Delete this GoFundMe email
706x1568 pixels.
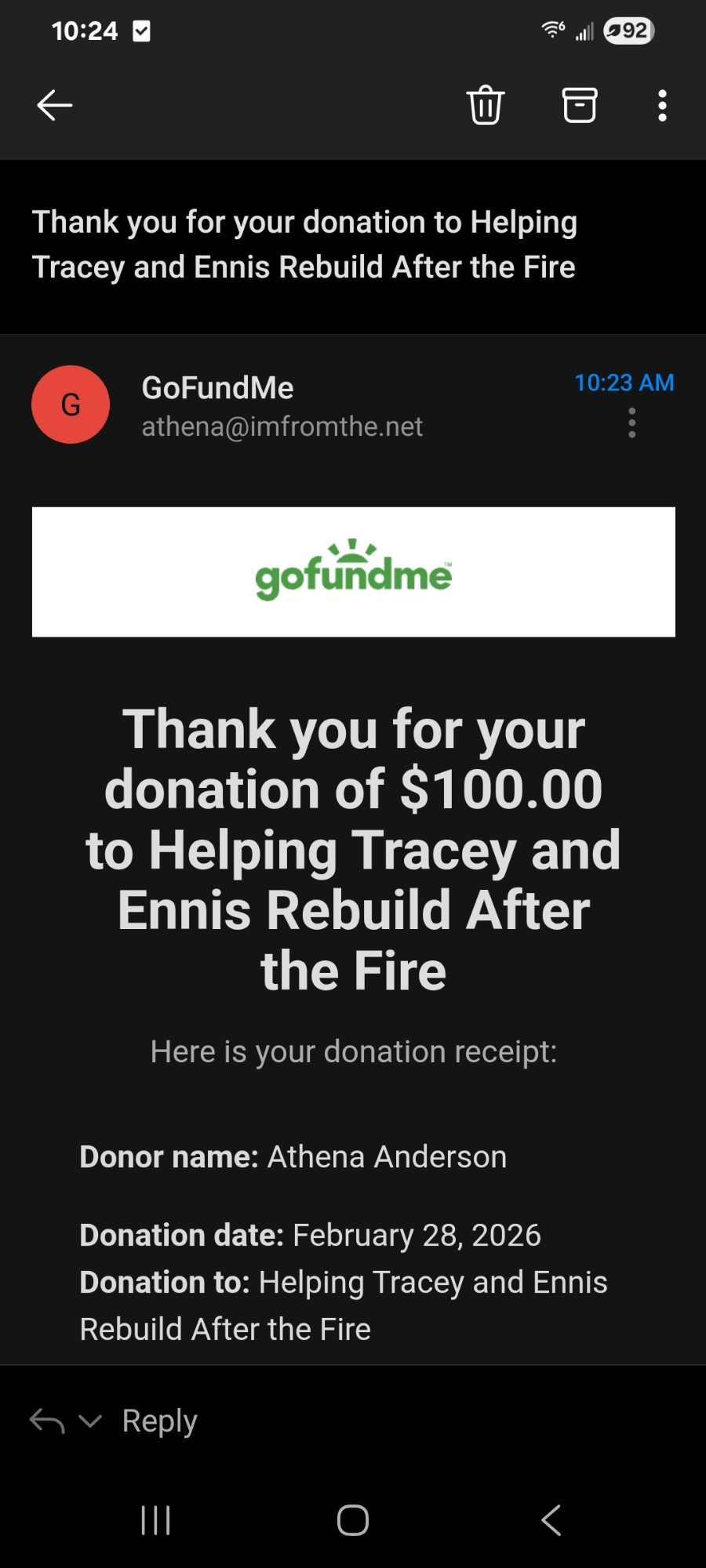coord(486,105)
